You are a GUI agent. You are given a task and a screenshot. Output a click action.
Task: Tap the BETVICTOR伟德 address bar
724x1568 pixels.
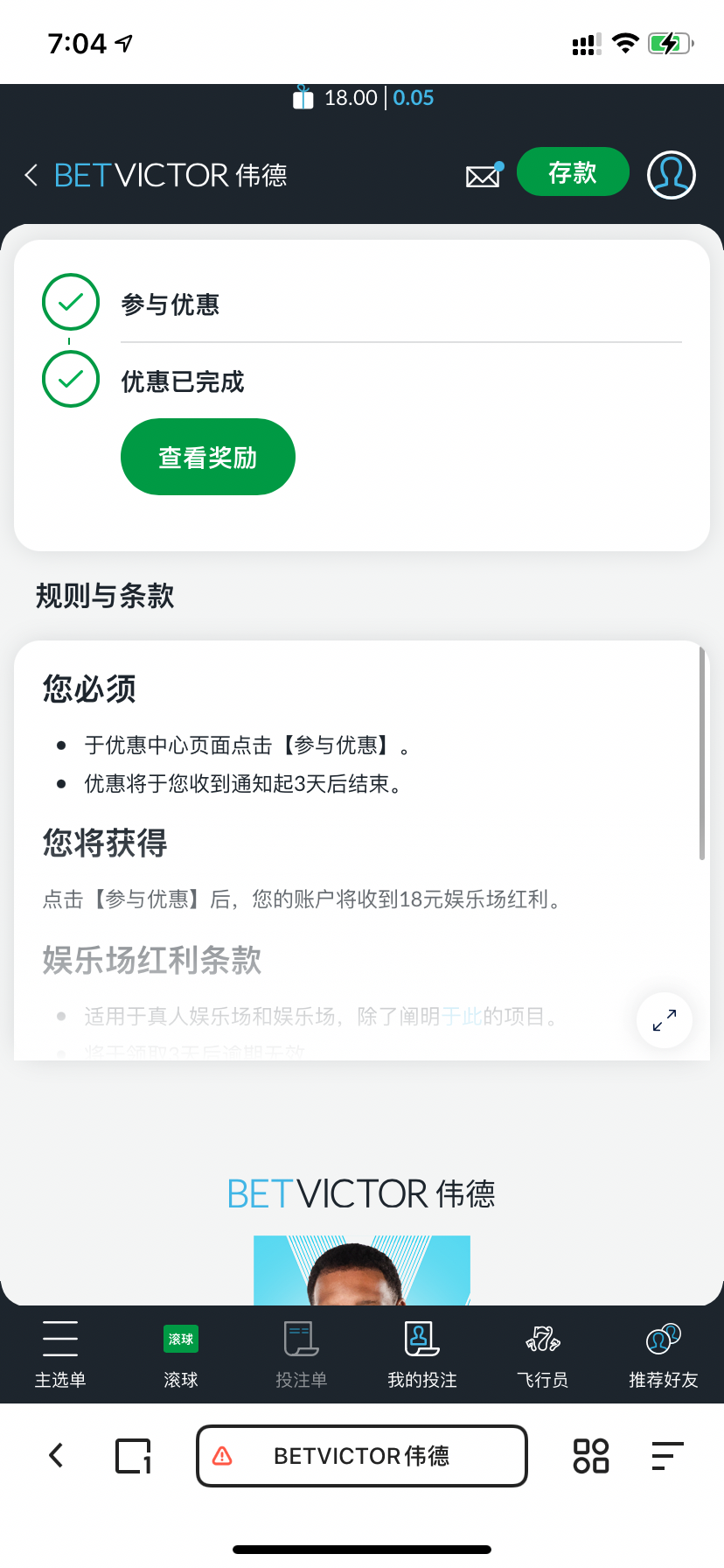(362, 1456)
